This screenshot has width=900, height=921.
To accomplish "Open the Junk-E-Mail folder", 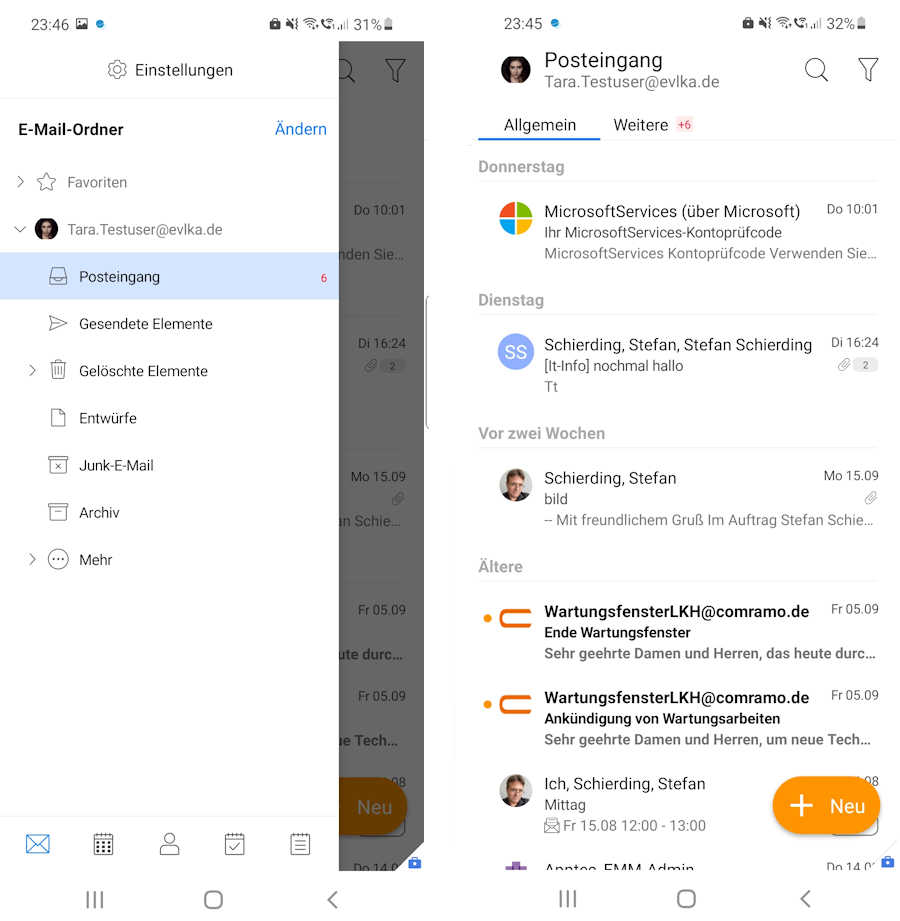I will pos(116,465).
